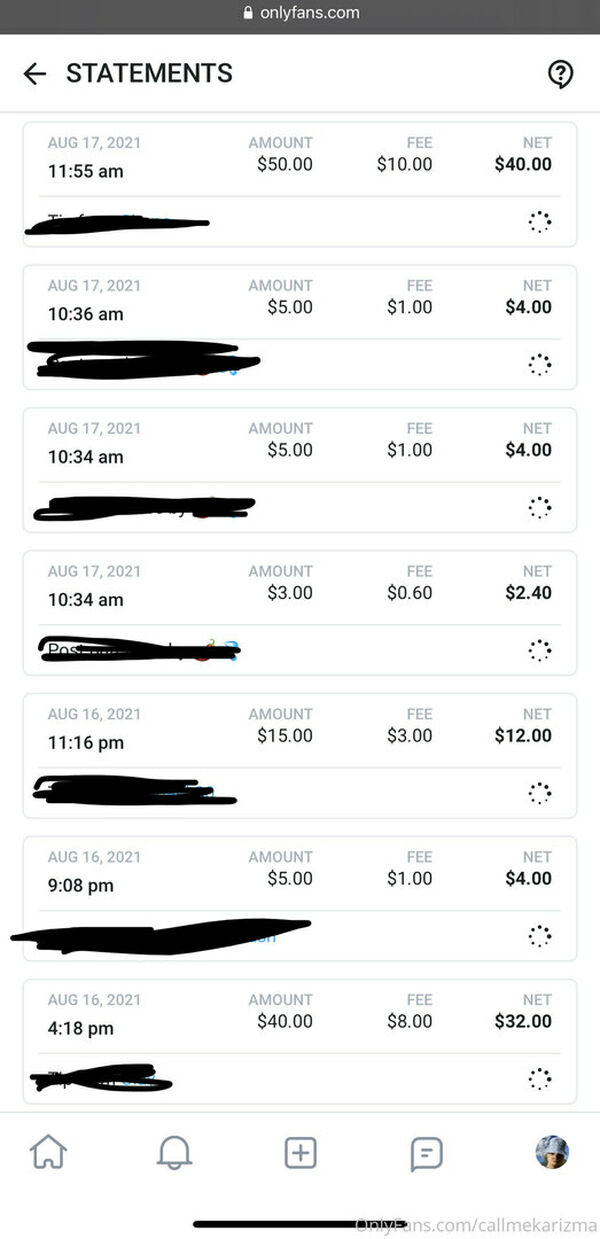Open the messages tab
This screenshot has height=1239, width=600.
point(426,1154)
